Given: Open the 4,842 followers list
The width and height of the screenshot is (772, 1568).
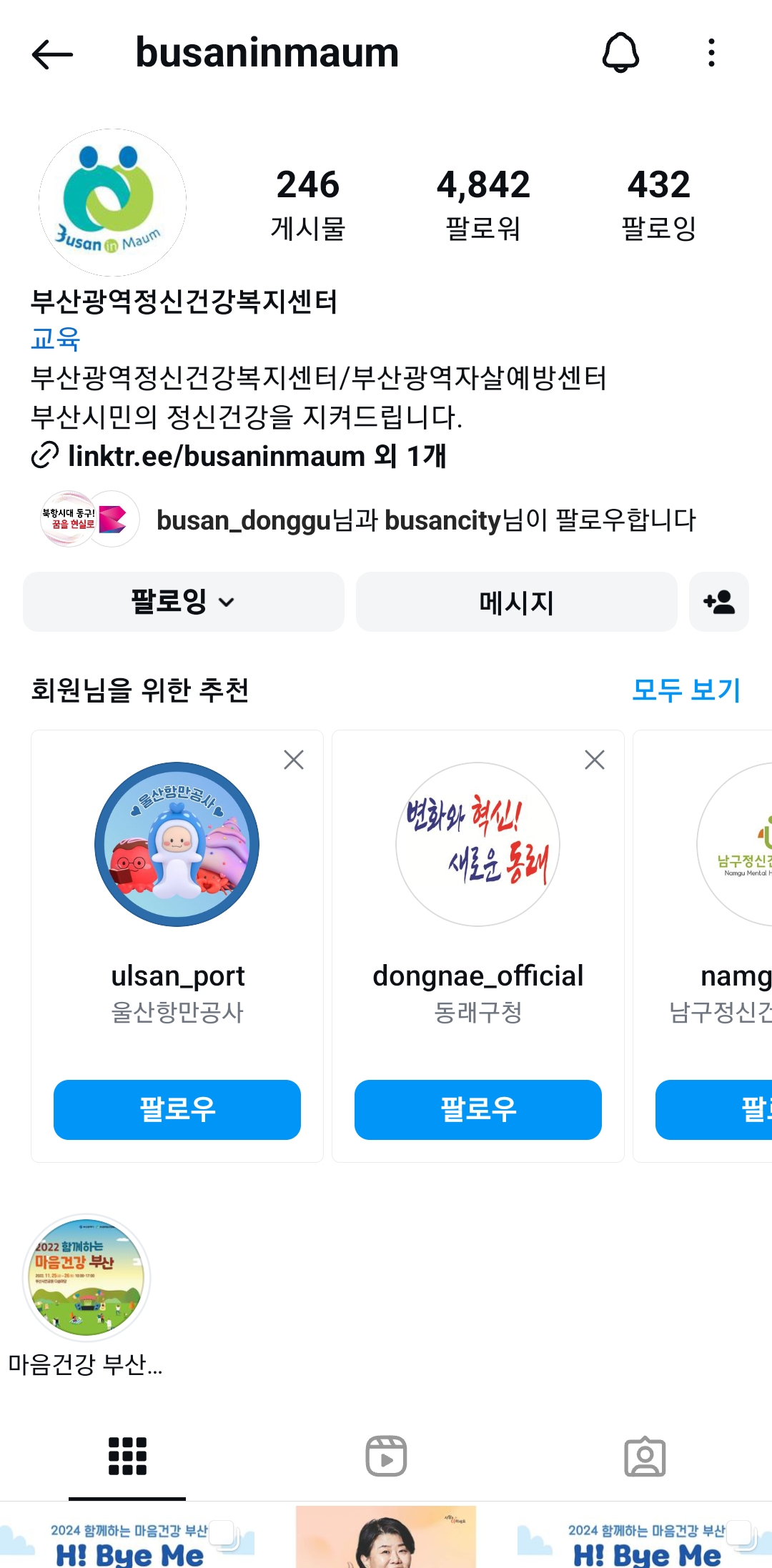Looking at the screenshot, I should coord(483,204).
